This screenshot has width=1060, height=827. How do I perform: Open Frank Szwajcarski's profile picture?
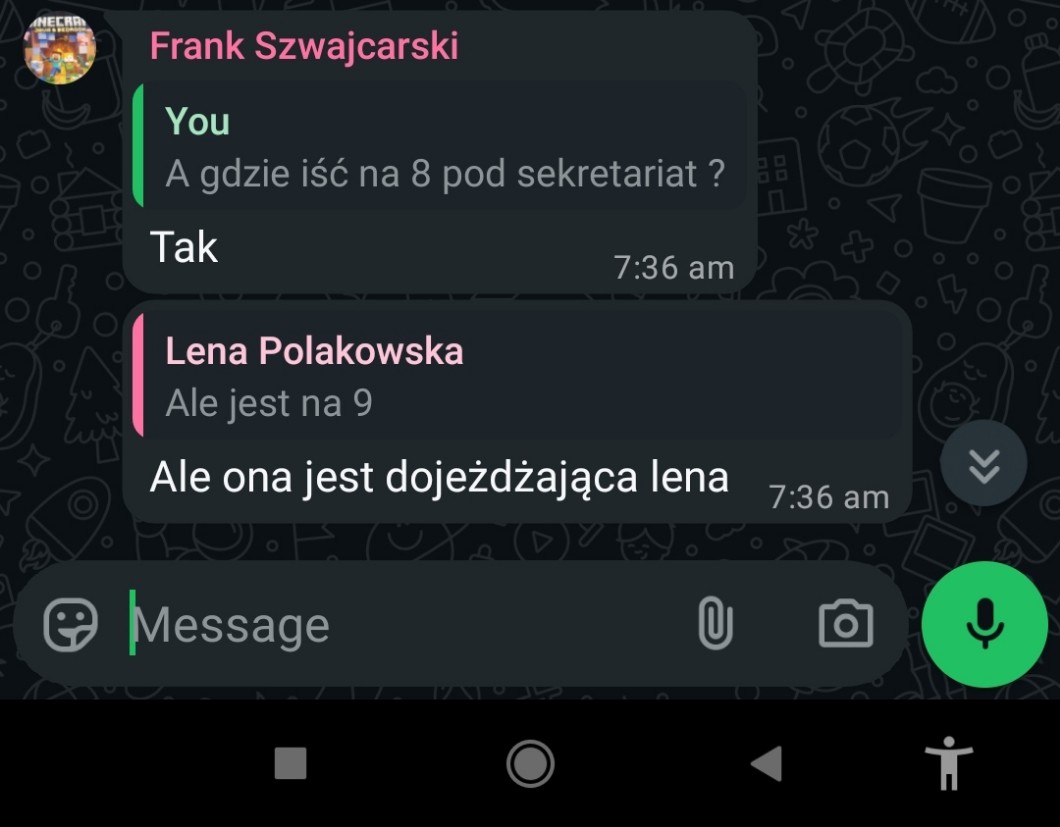[x=59, y=49]
